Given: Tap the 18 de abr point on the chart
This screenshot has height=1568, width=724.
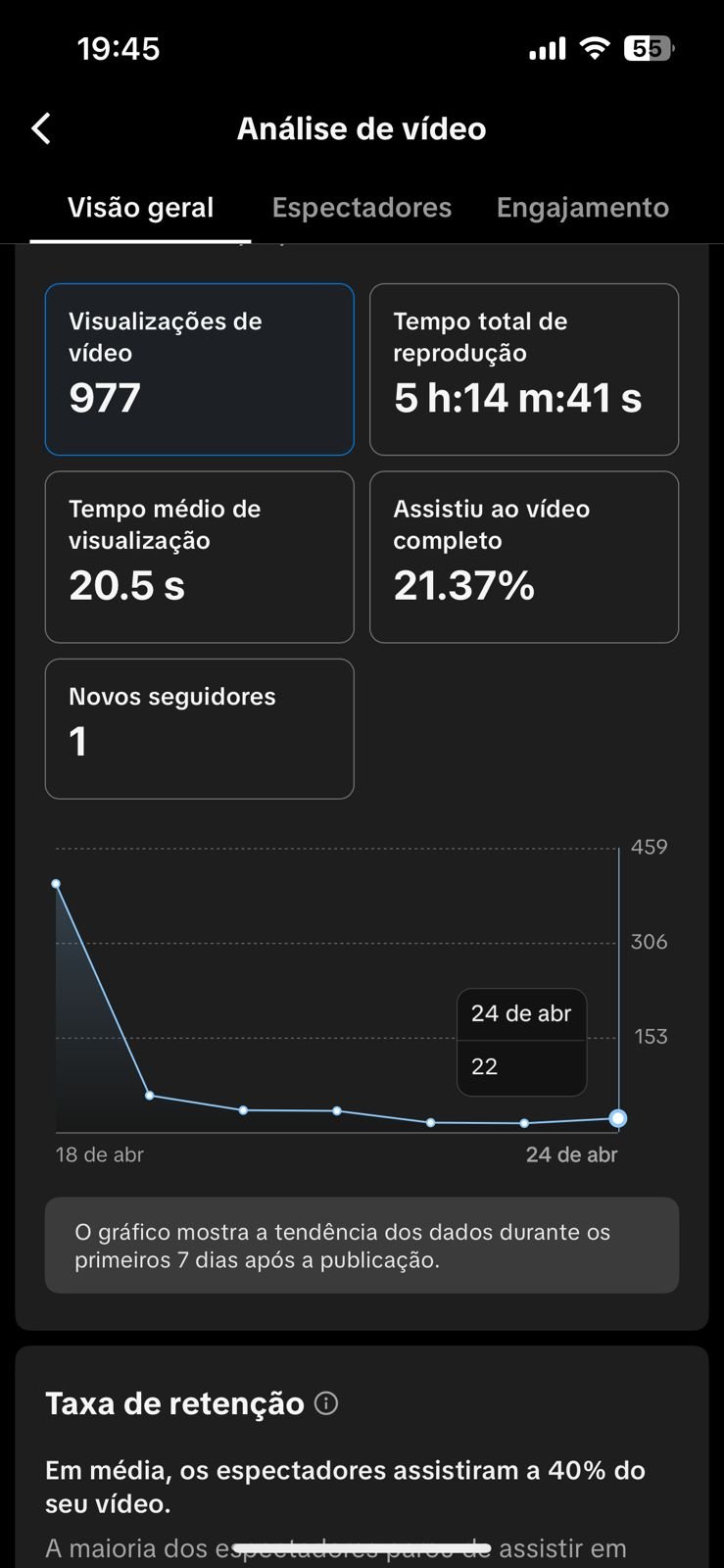Looking at the screenshot, I should click(x=56, y=884).
